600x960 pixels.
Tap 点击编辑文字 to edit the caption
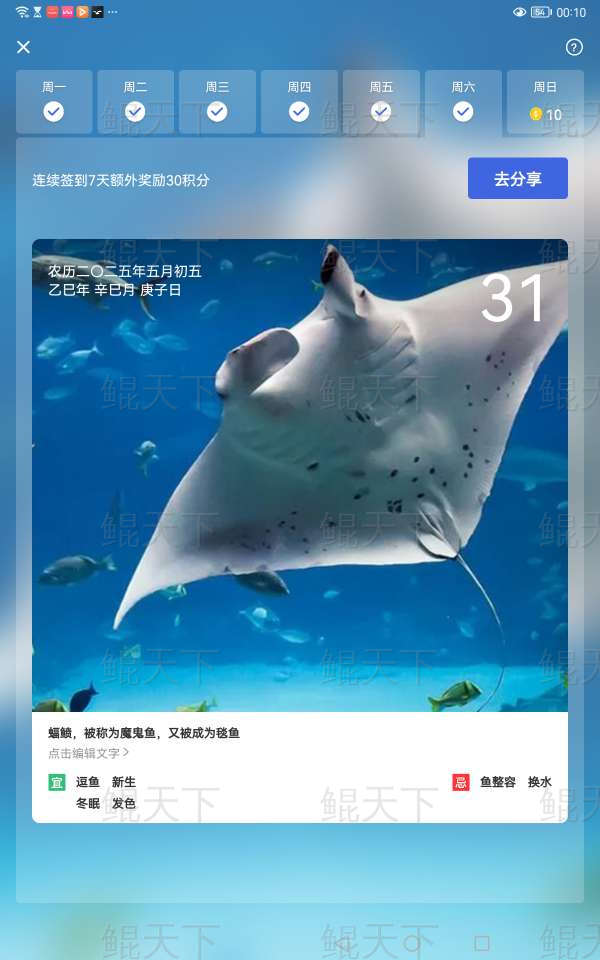tap(88, 753)
